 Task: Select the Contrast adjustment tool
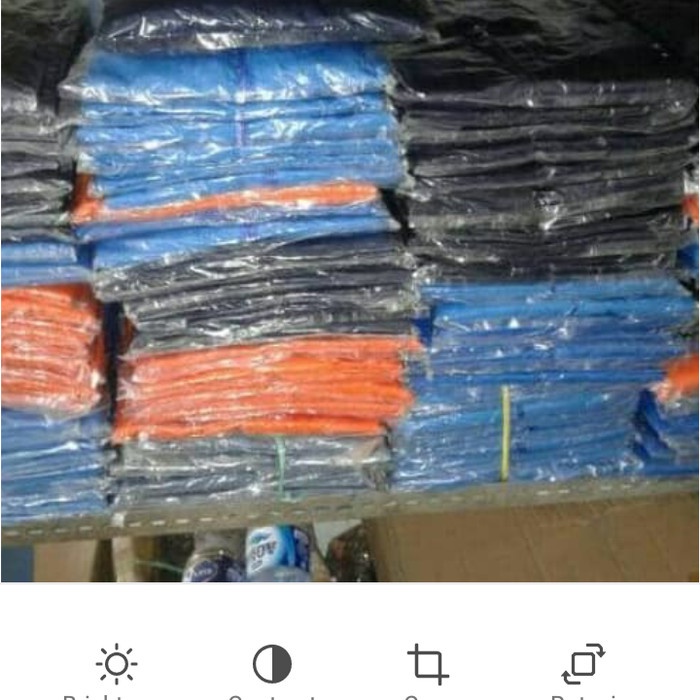pyautogui.click(x=272, y=666)
